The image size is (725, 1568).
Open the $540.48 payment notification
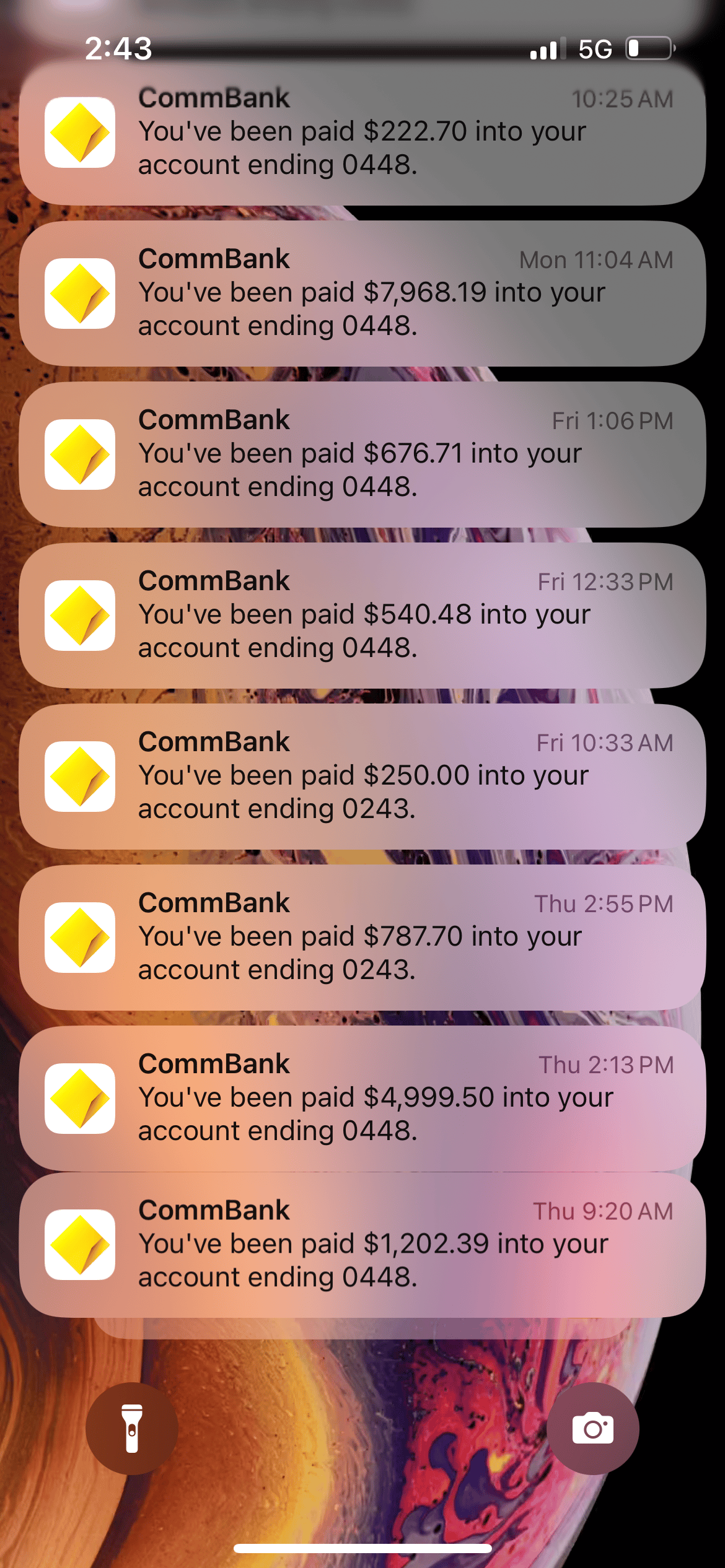(362, 616)
